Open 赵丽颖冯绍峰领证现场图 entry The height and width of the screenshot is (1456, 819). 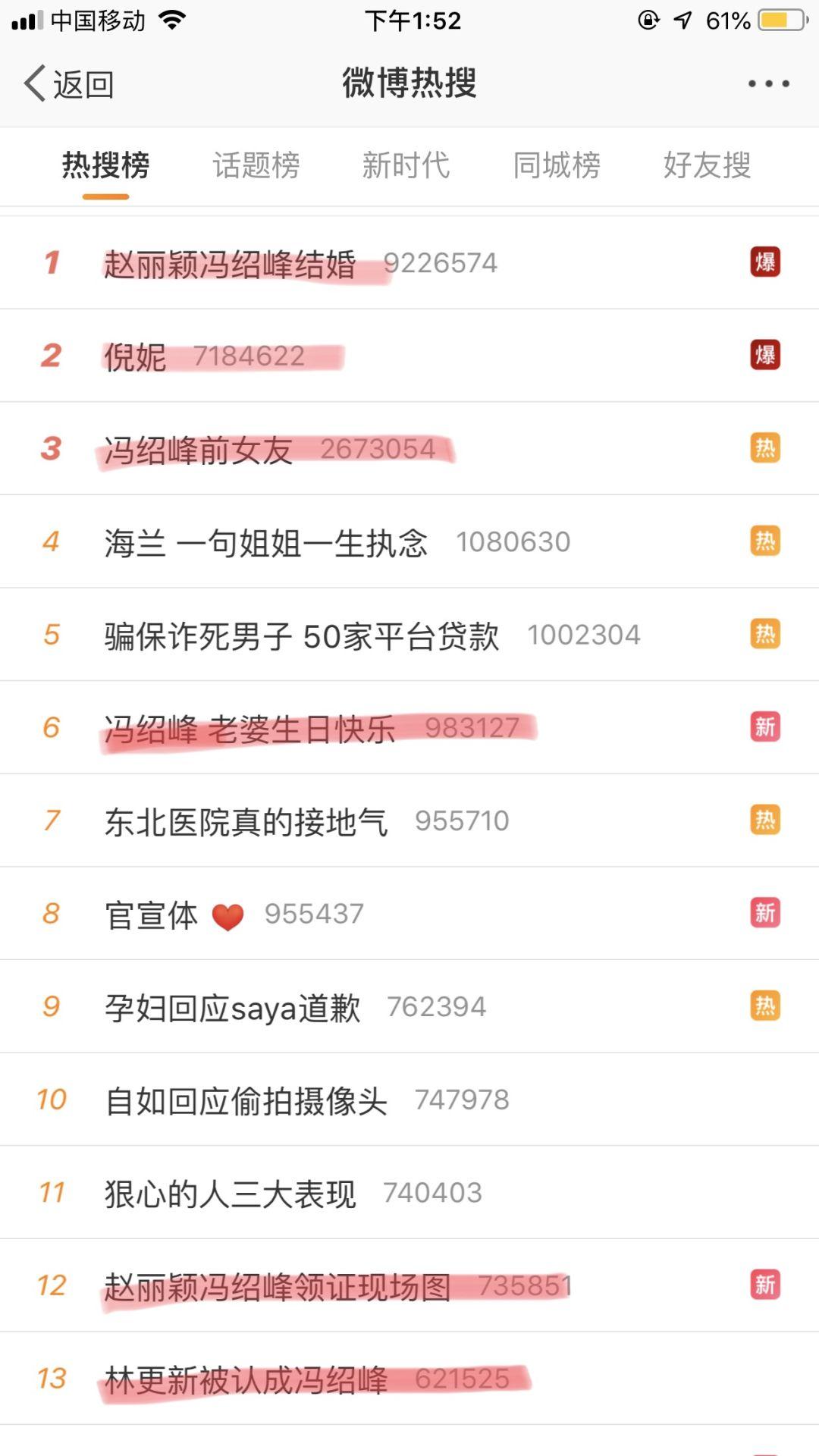pos(409,1285)
